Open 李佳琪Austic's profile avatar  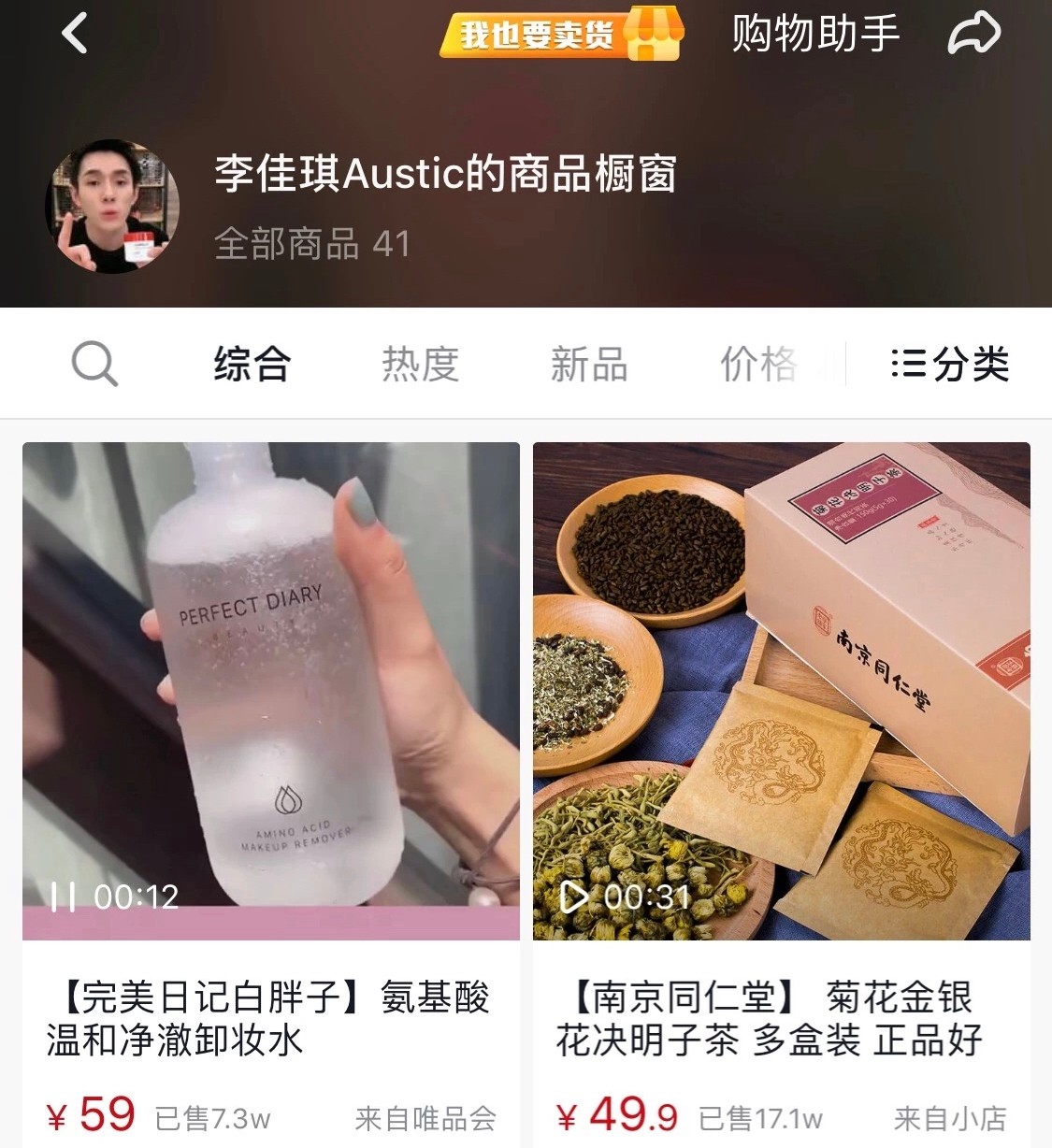coord(112,207)
